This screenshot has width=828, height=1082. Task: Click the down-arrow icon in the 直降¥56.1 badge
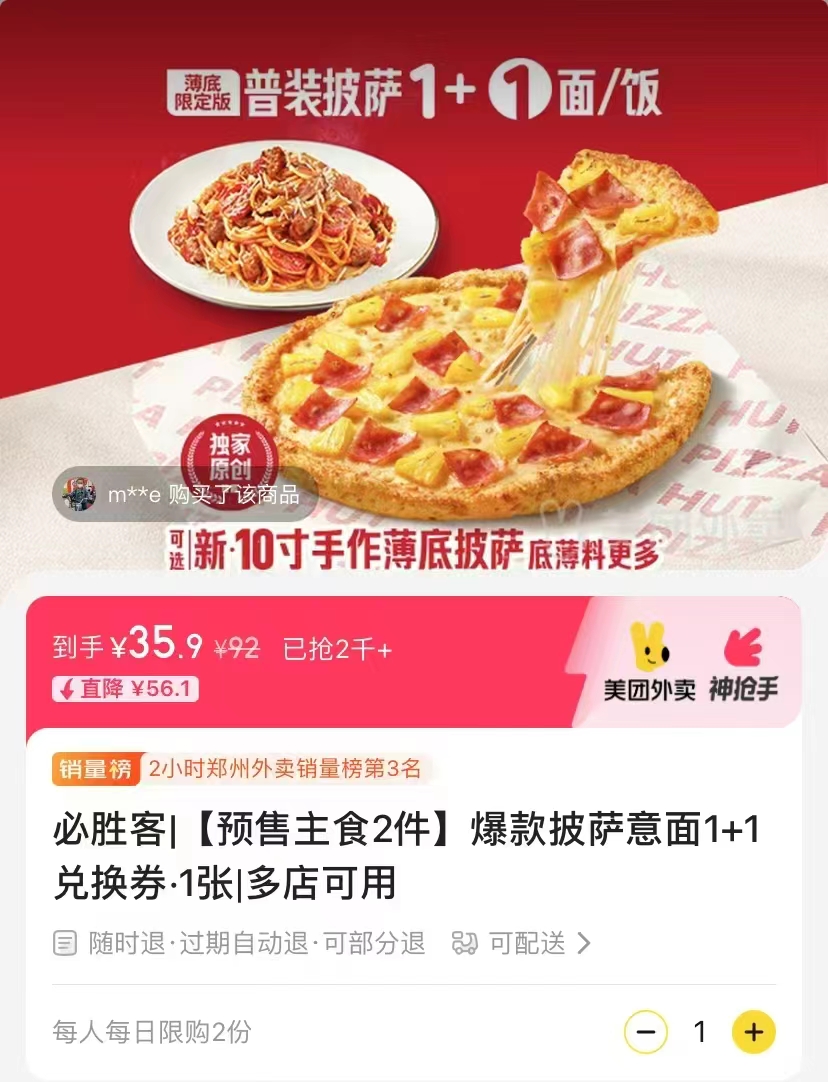click(66, 689)
